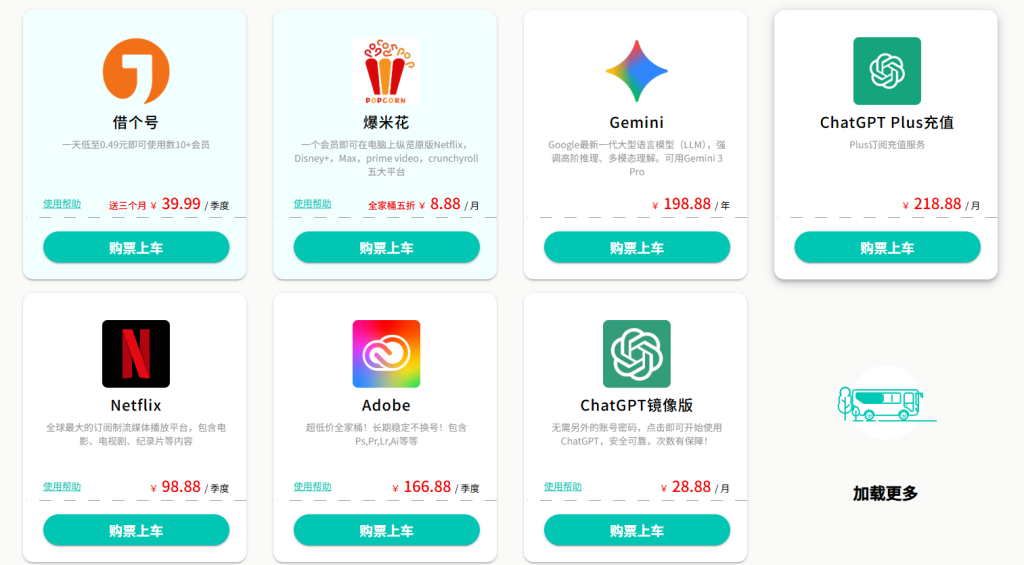View 使用帮助 for Adobe
This screenshot has height=565, width=1024.
(x=312, y=487)
